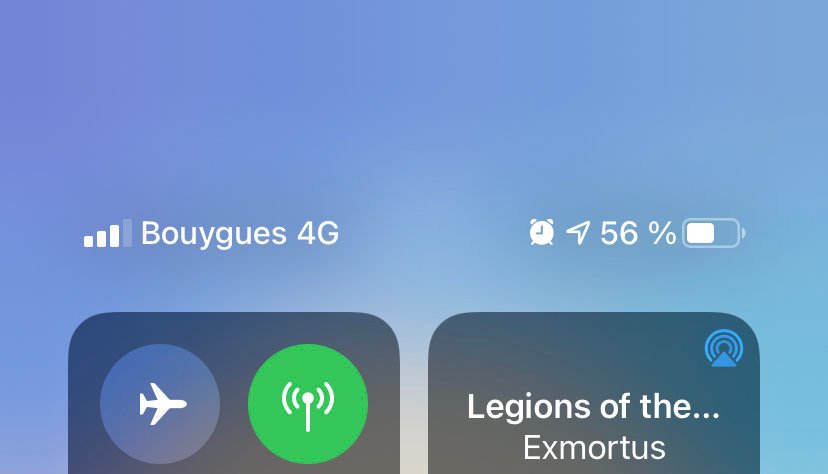Open the AirPlay audio output picker

(x=723, y=348)
